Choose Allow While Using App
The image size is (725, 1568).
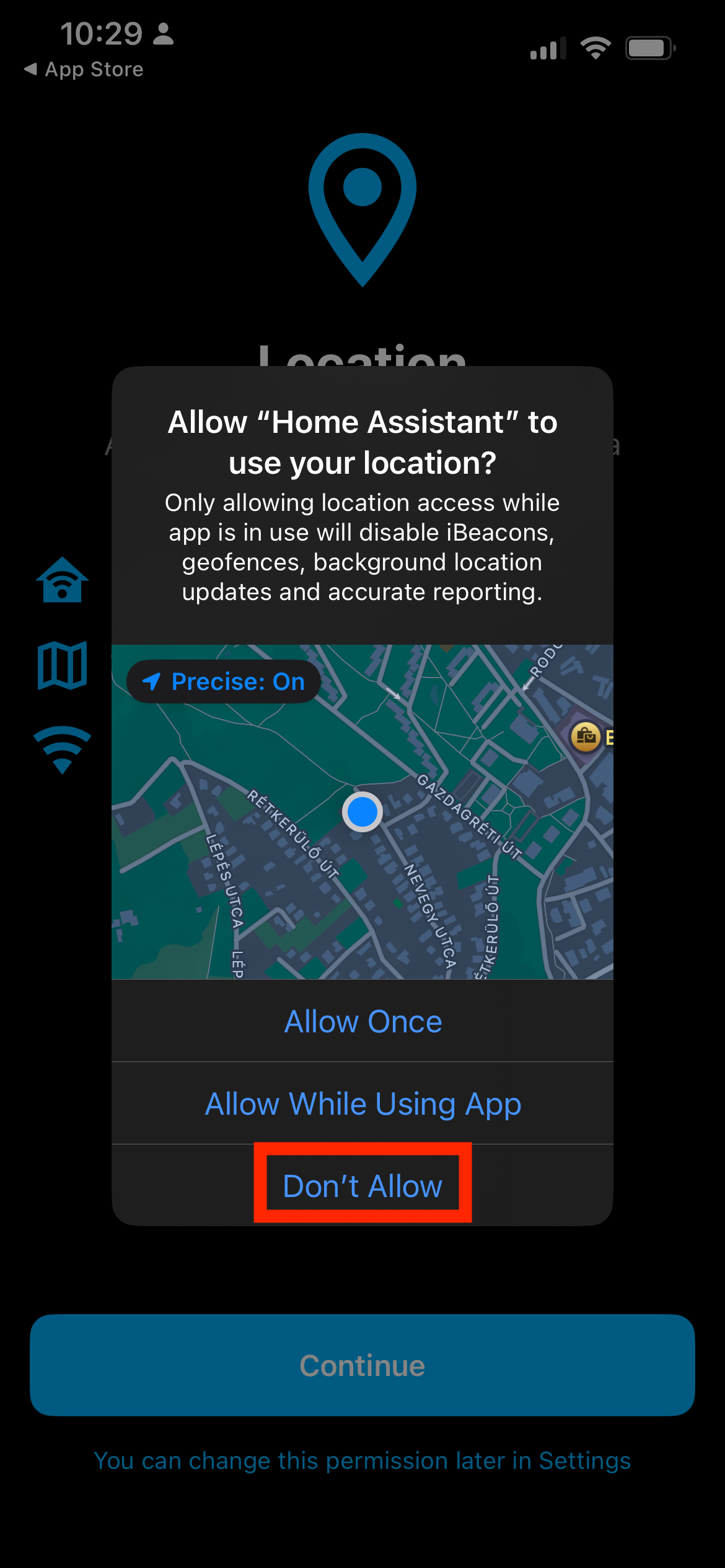point(362,1104)
